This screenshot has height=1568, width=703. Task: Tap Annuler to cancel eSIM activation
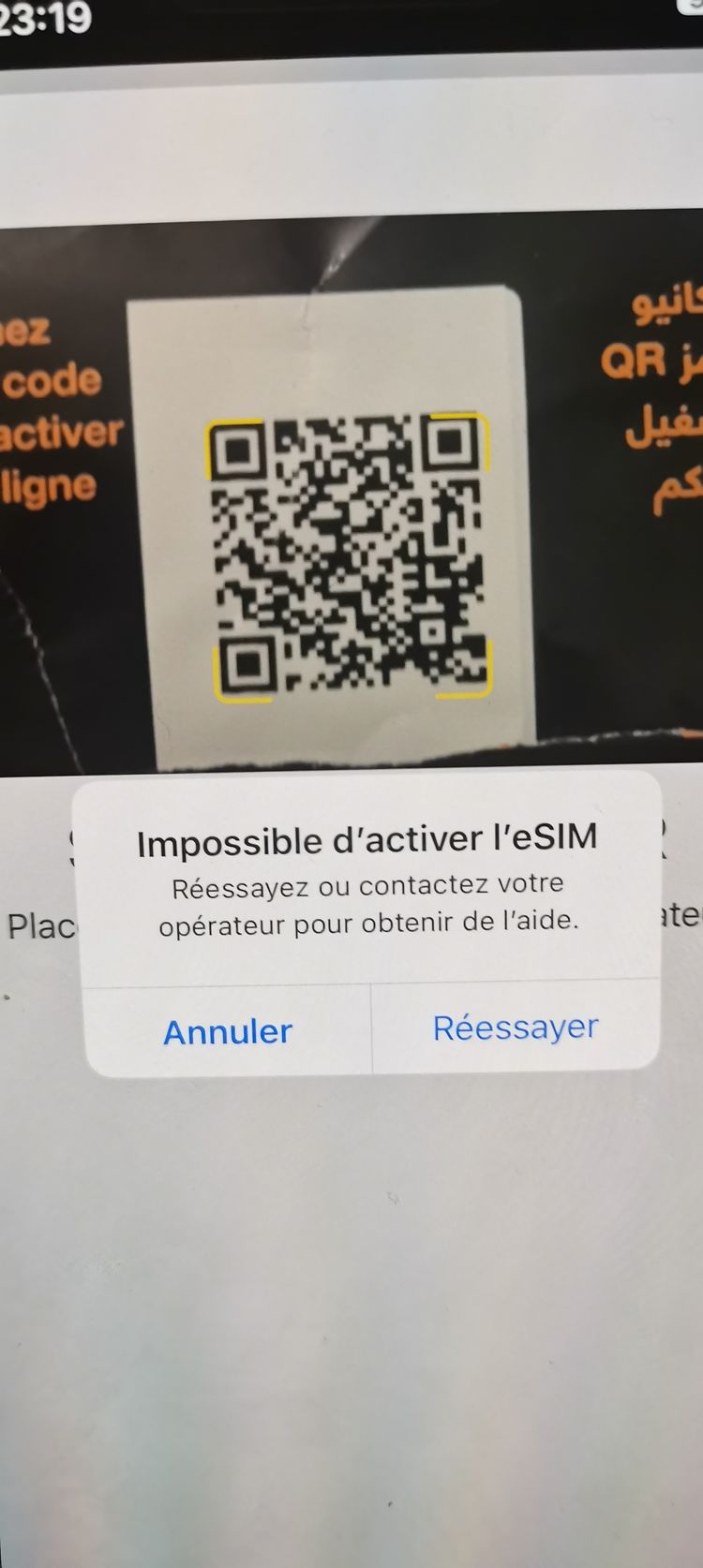point(228,1031)
